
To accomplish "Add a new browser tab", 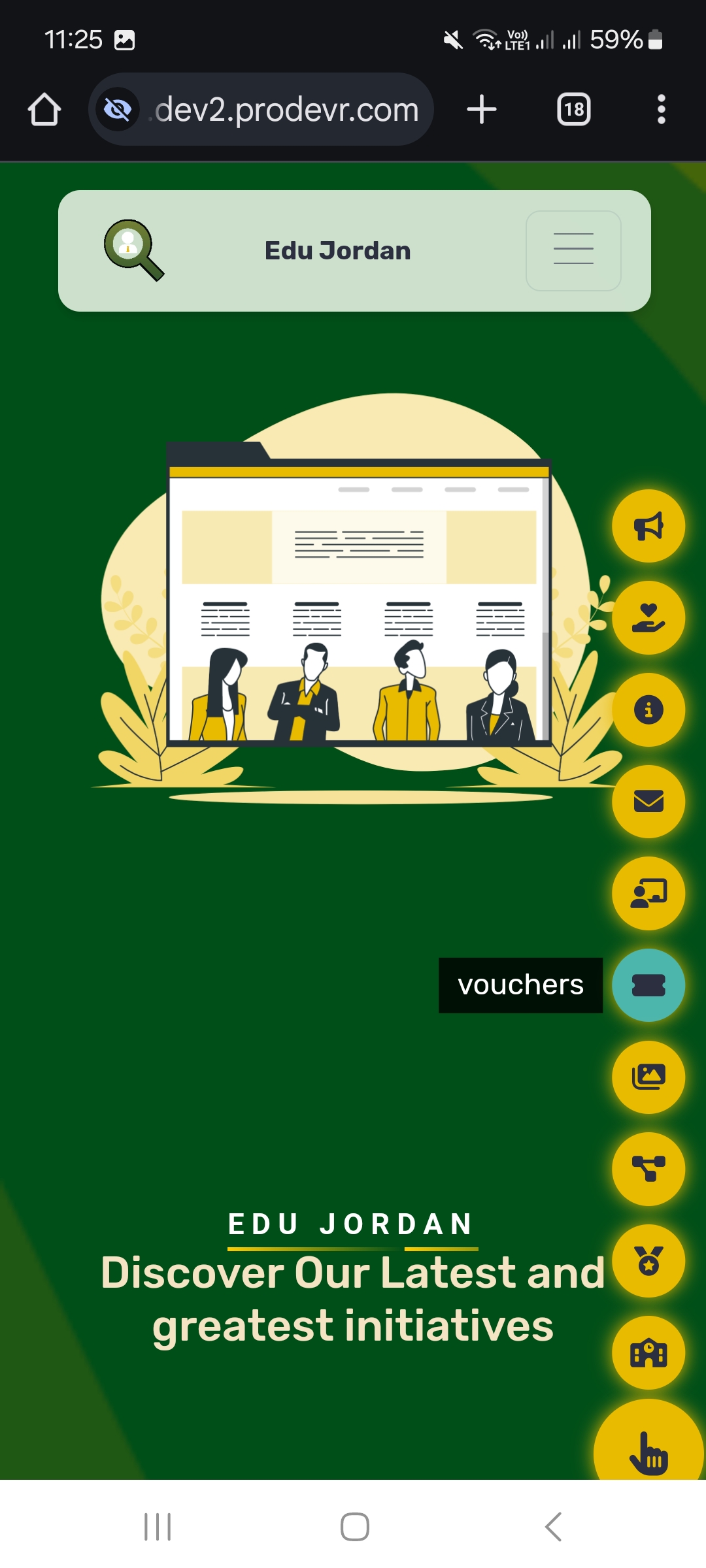I will [482, 109].
